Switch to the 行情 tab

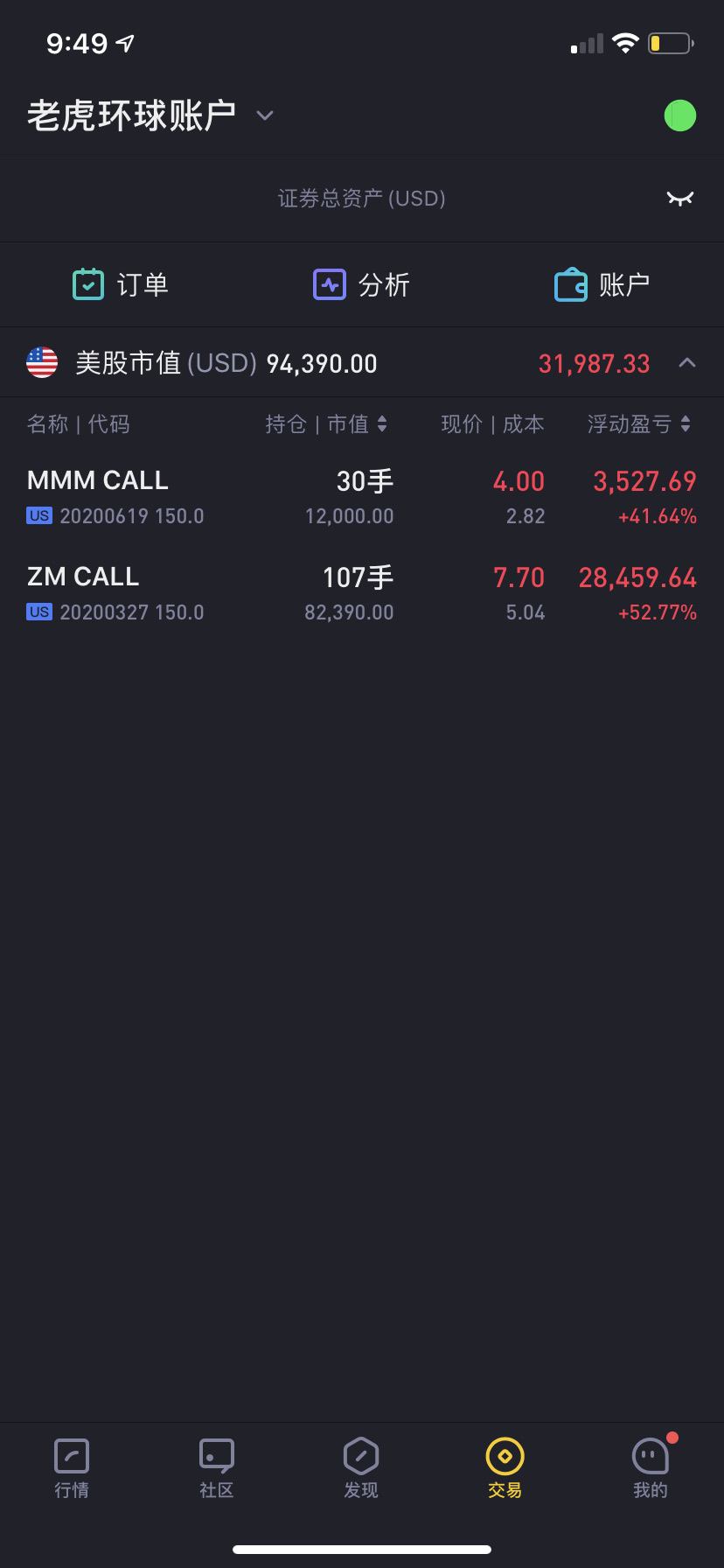coord(72,1468)
